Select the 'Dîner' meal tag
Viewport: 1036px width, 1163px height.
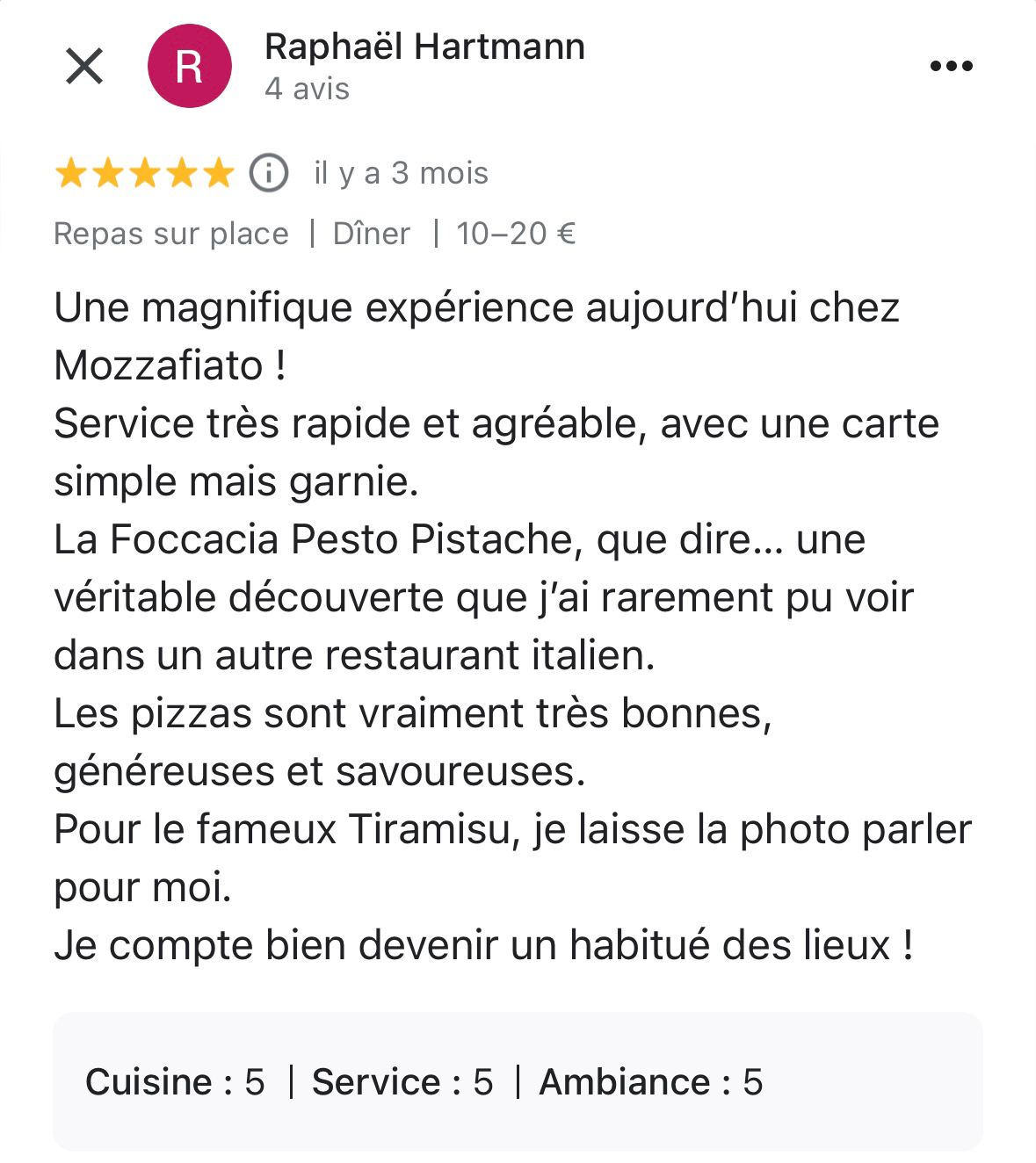(x=370, y=233)
